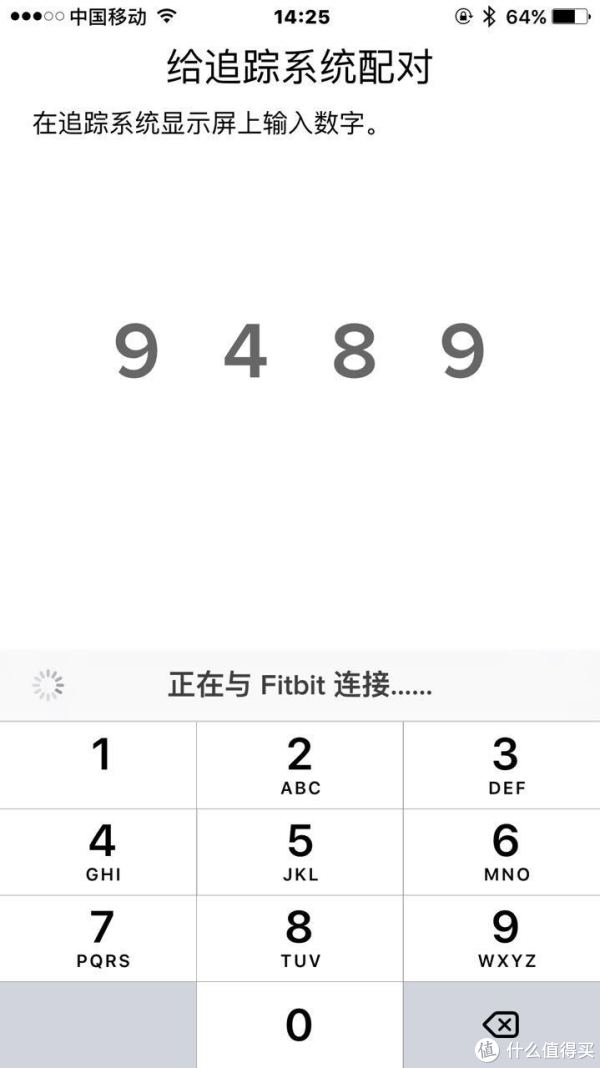Enter digit 6 on the keypad
Image resolution: width=600 pixels, height=1068 pixels.
tap(502, 852)
